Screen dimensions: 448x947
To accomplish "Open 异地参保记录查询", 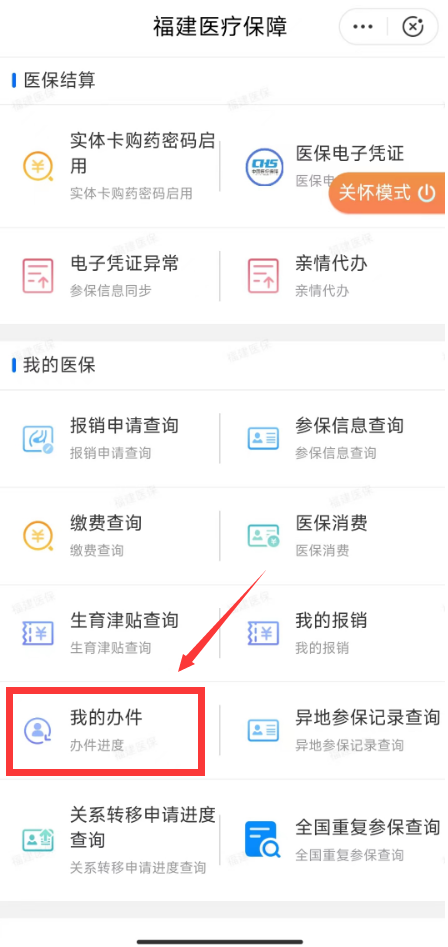I will coord(334,730).
